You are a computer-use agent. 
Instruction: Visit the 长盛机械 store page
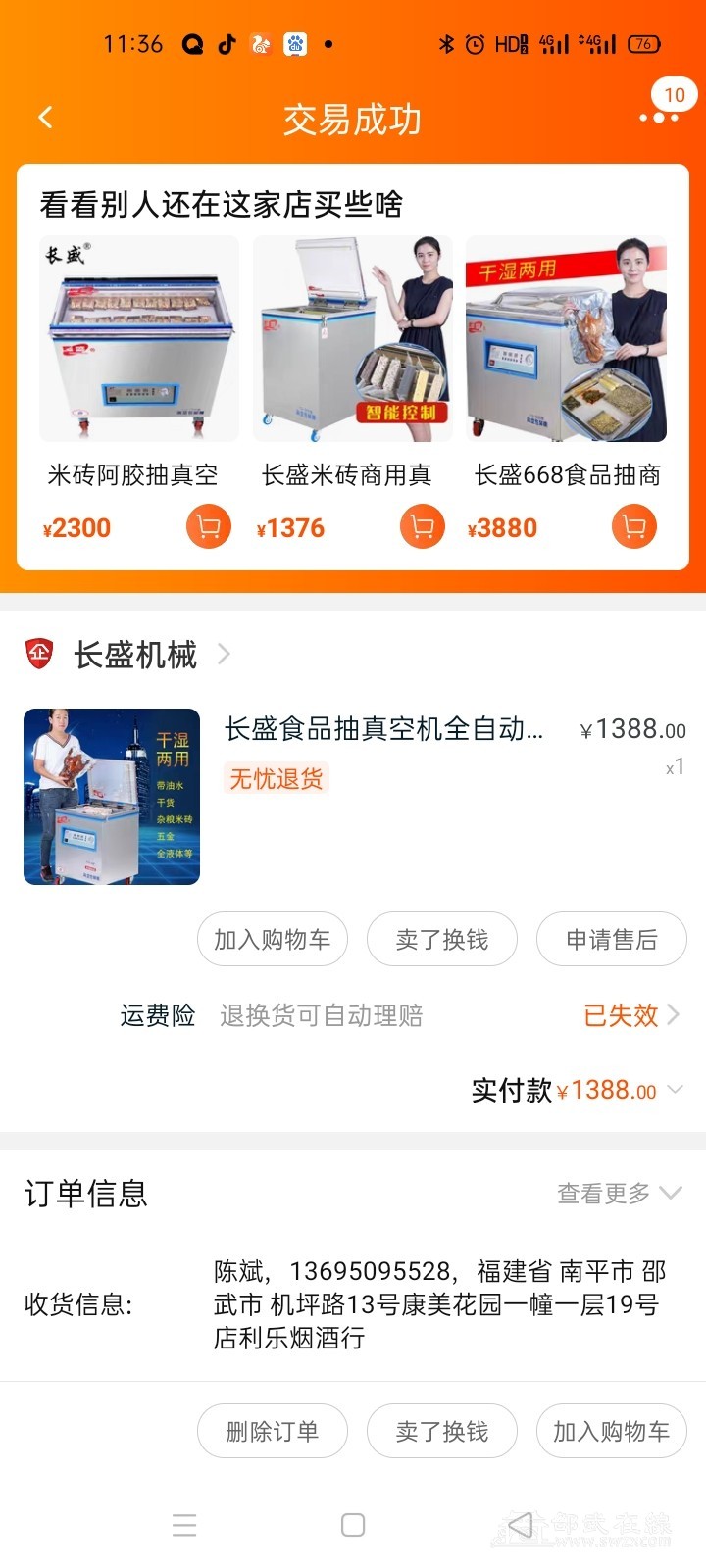pyautogui.click(x=135, y=654)
